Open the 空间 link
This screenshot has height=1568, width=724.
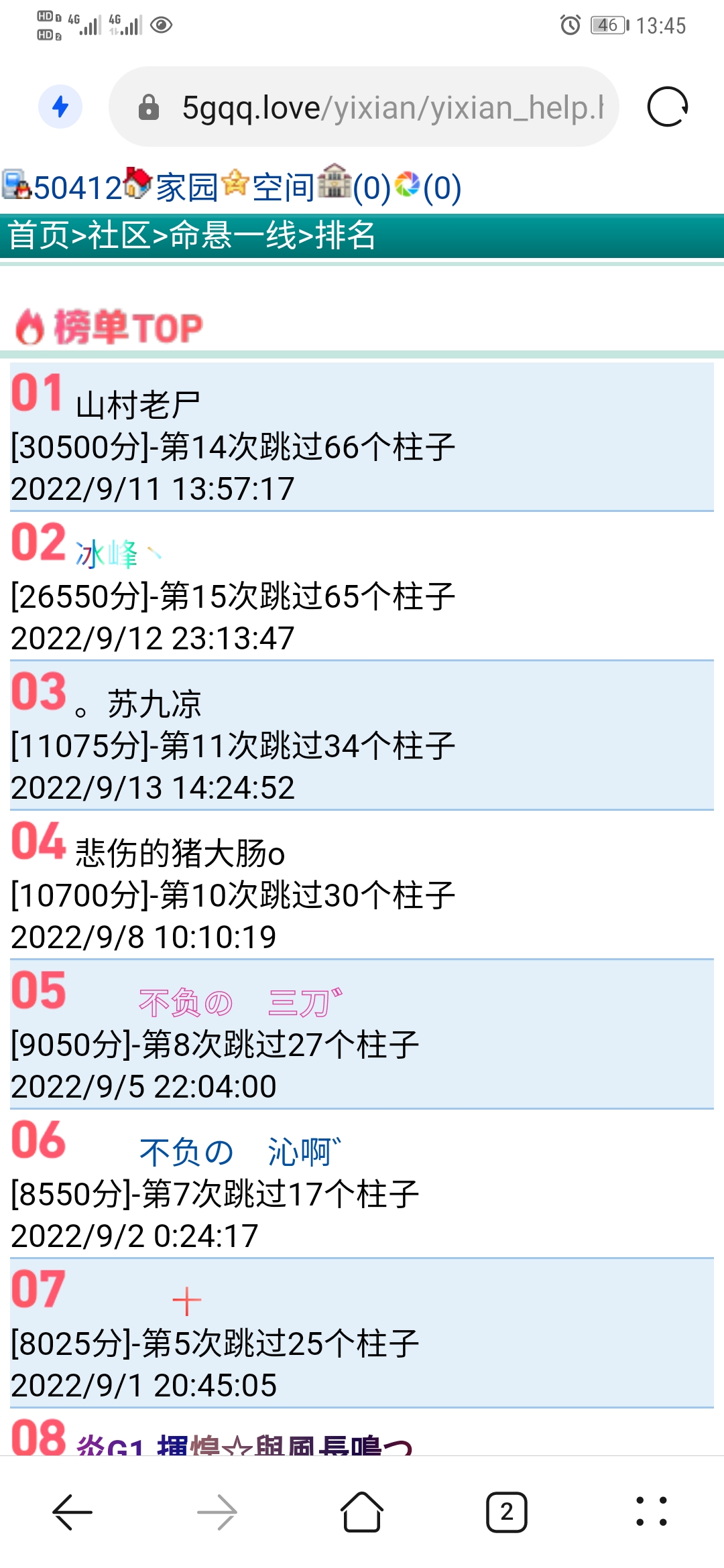coord(283,188)
